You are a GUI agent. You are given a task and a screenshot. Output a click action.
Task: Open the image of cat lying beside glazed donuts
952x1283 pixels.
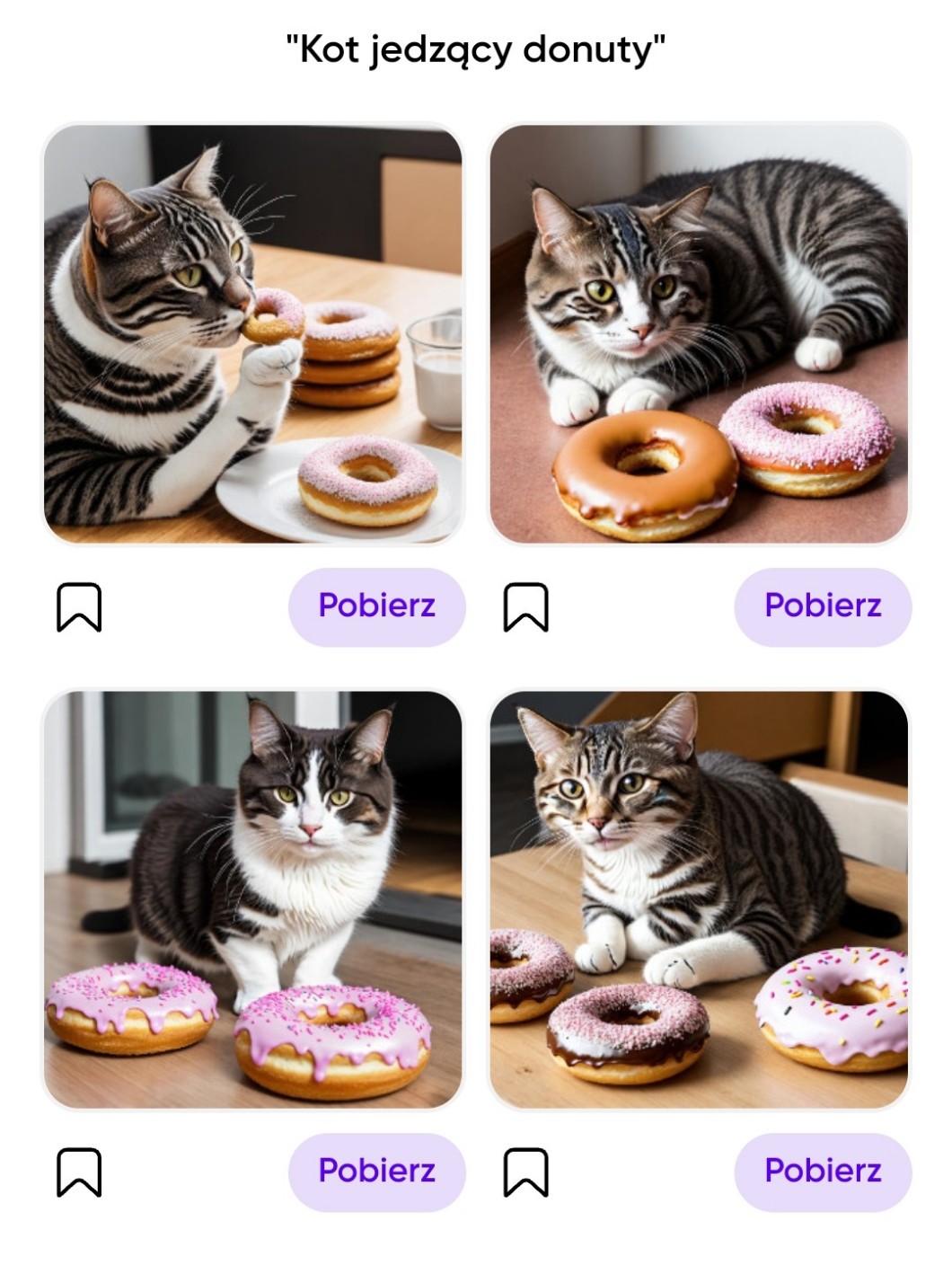point(699,334)
